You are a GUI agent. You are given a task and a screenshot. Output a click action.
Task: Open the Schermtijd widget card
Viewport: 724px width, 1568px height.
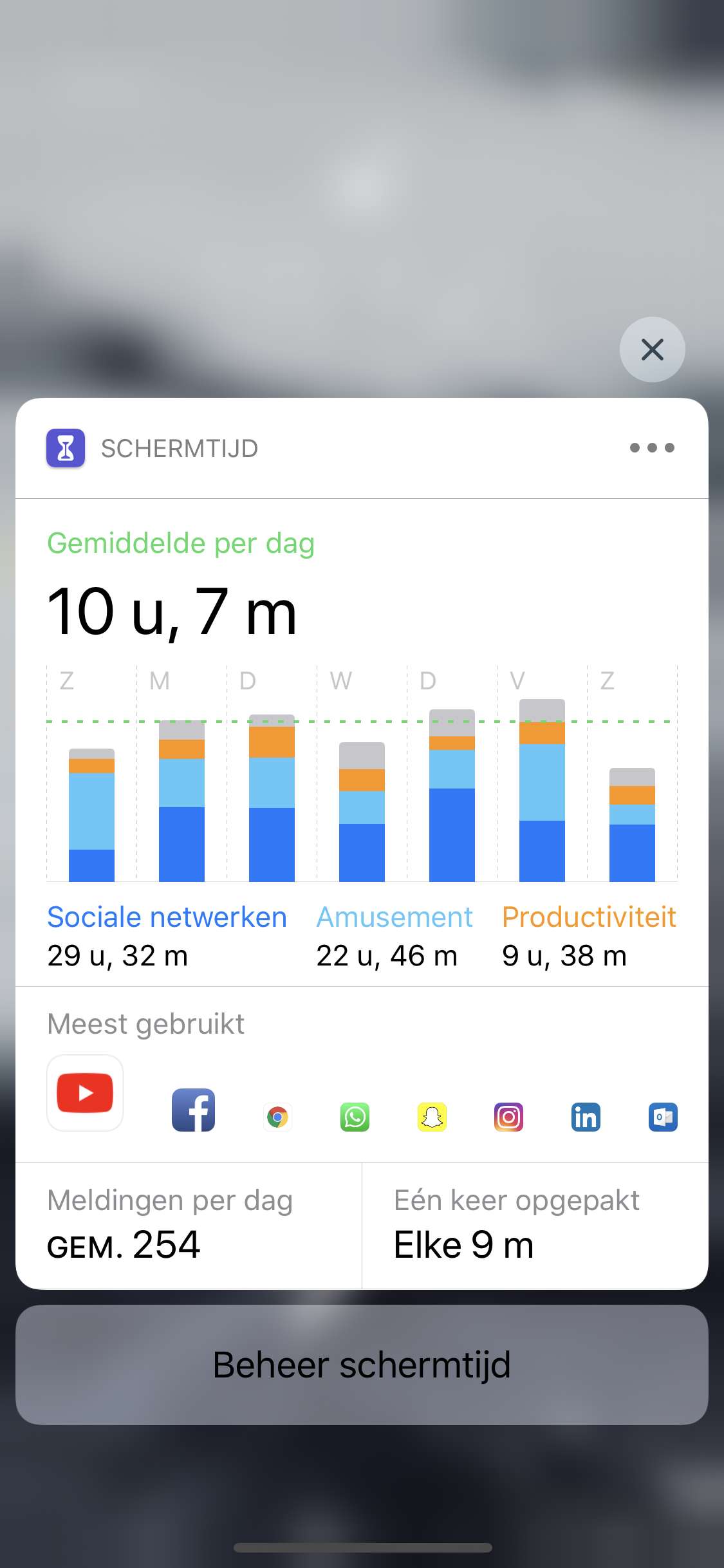coord(362,843)
